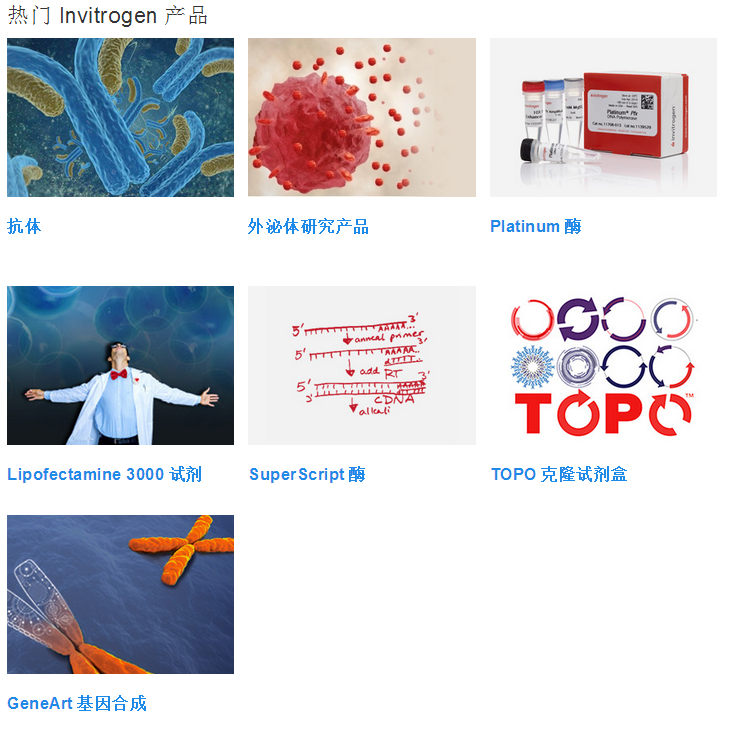This screenshot has width=731, height=731.
Task: Open the Platinum enzyme product photo
Action: coord(603,117)
